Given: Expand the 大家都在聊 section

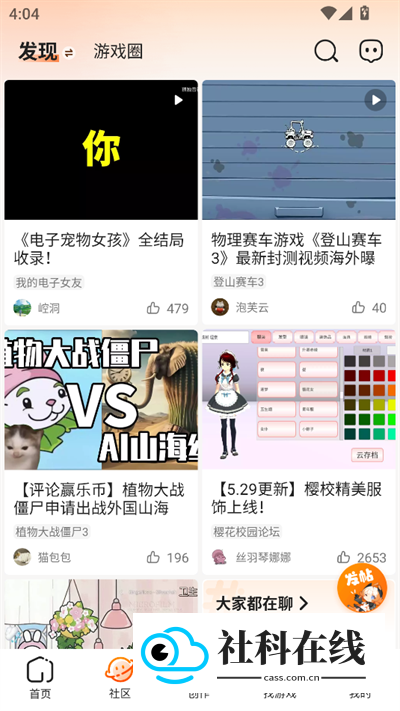Looking at the screenshot, I should point(262,604).
